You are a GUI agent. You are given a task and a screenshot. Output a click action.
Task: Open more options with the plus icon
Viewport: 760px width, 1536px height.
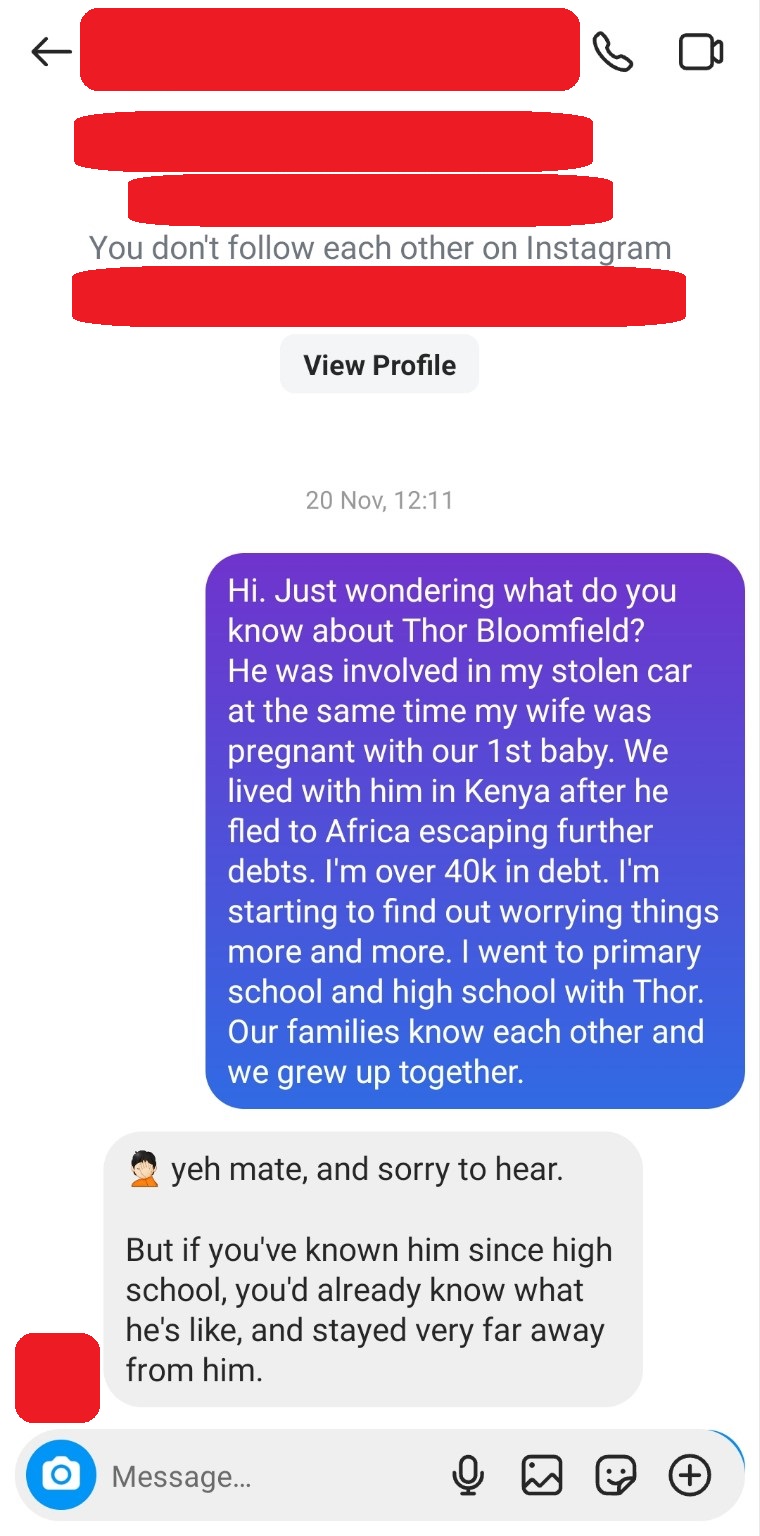(689, 1475)
